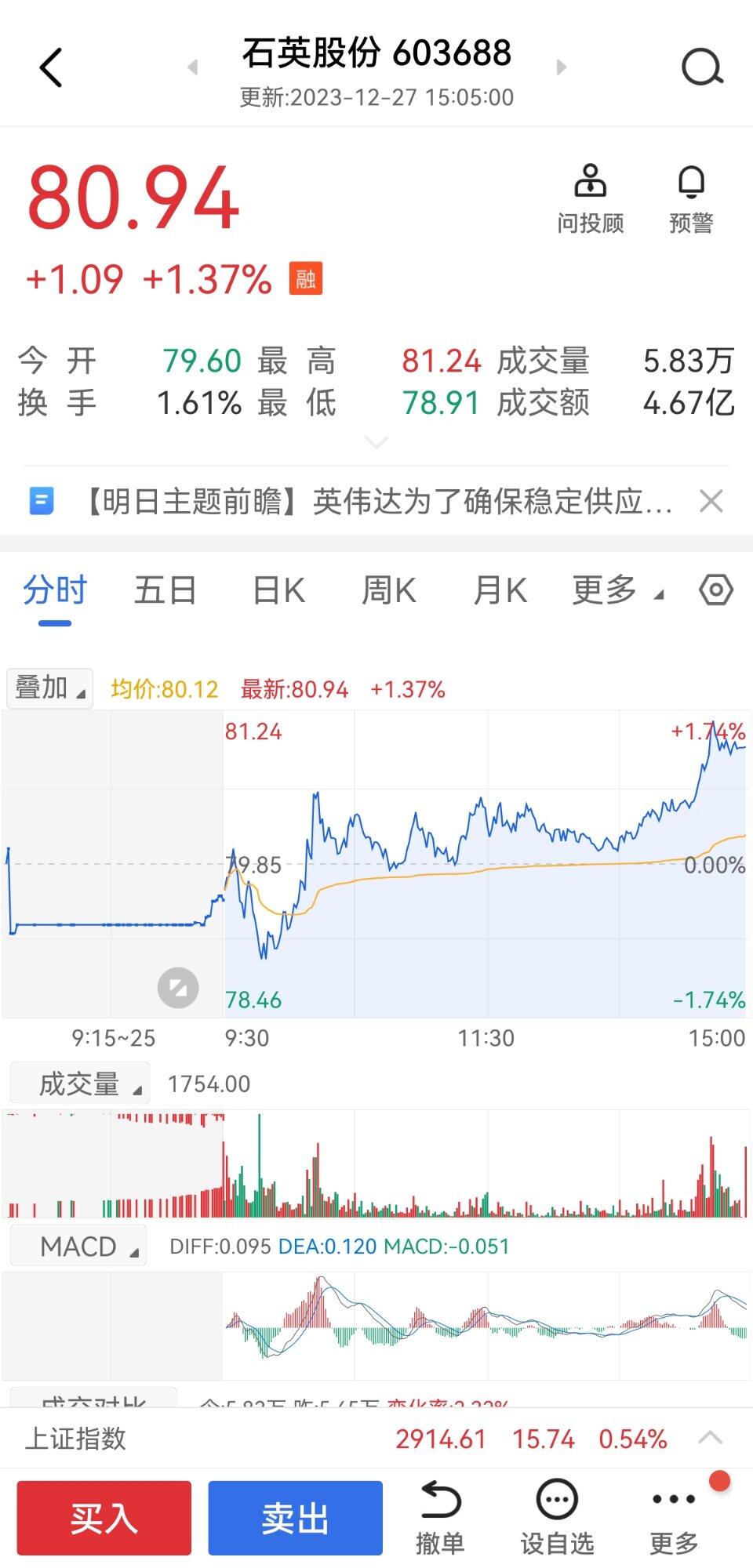
Task: Open chart settings hexagon icon
Action: pyautogui.click(x=715, y=590)
